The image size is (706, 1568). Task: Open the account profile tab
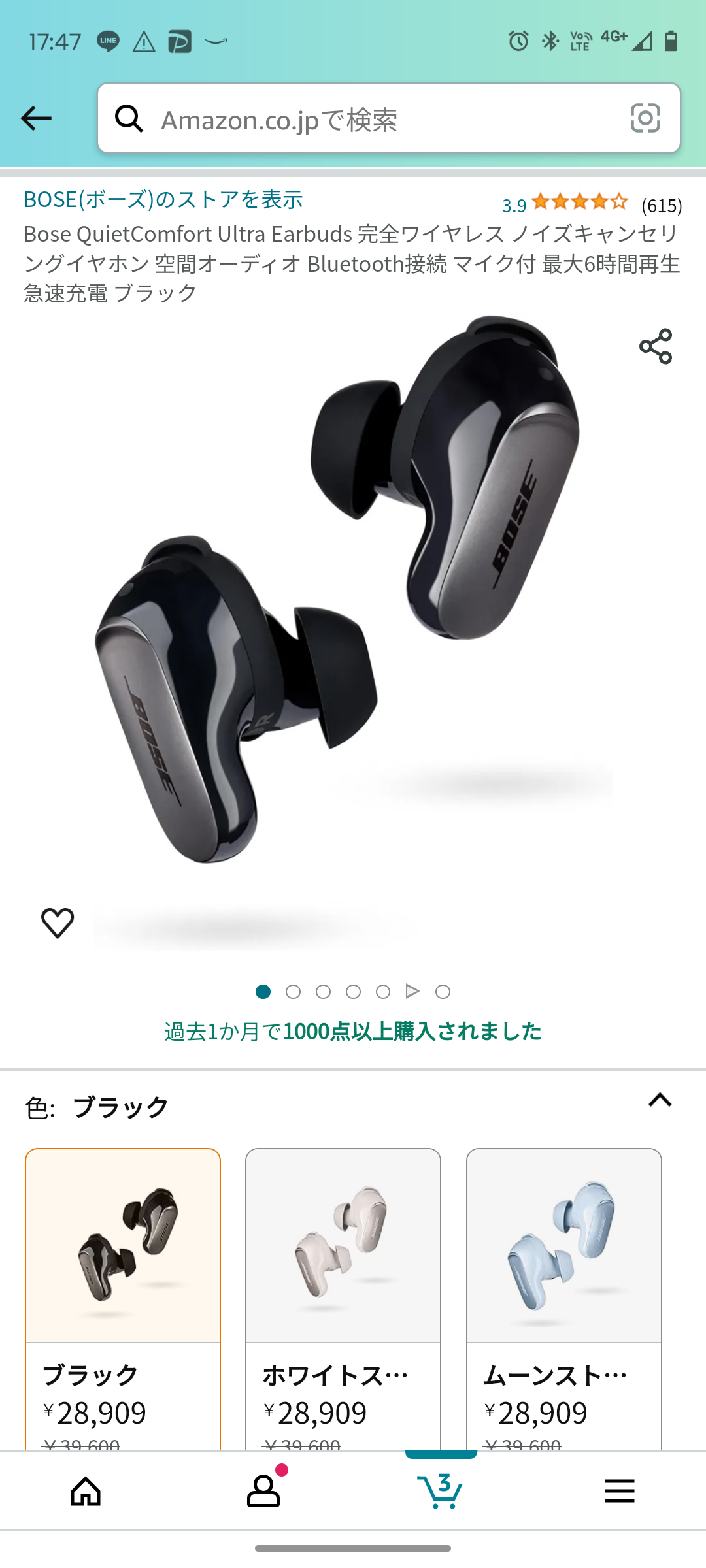pos(263,1491)
